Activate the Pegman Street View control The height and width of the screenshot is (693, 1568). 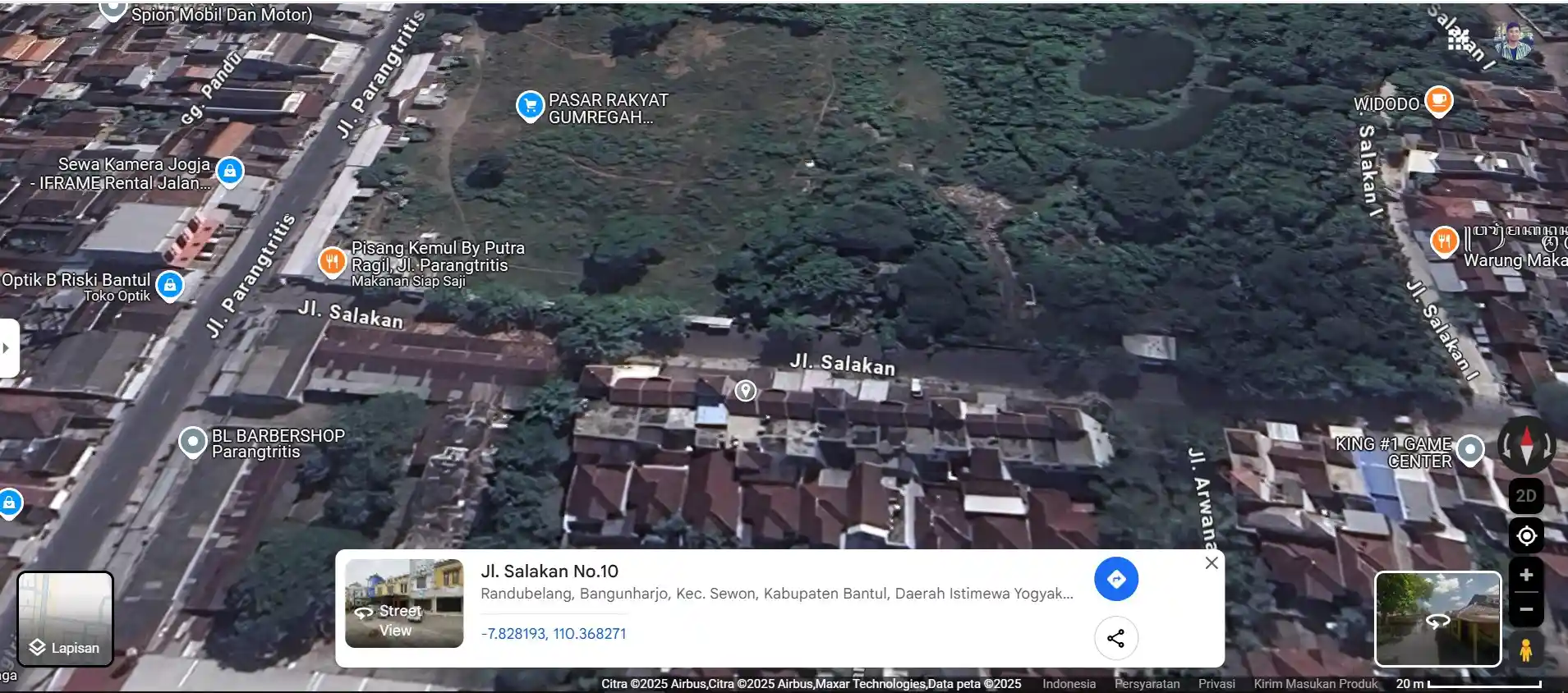1525,650
